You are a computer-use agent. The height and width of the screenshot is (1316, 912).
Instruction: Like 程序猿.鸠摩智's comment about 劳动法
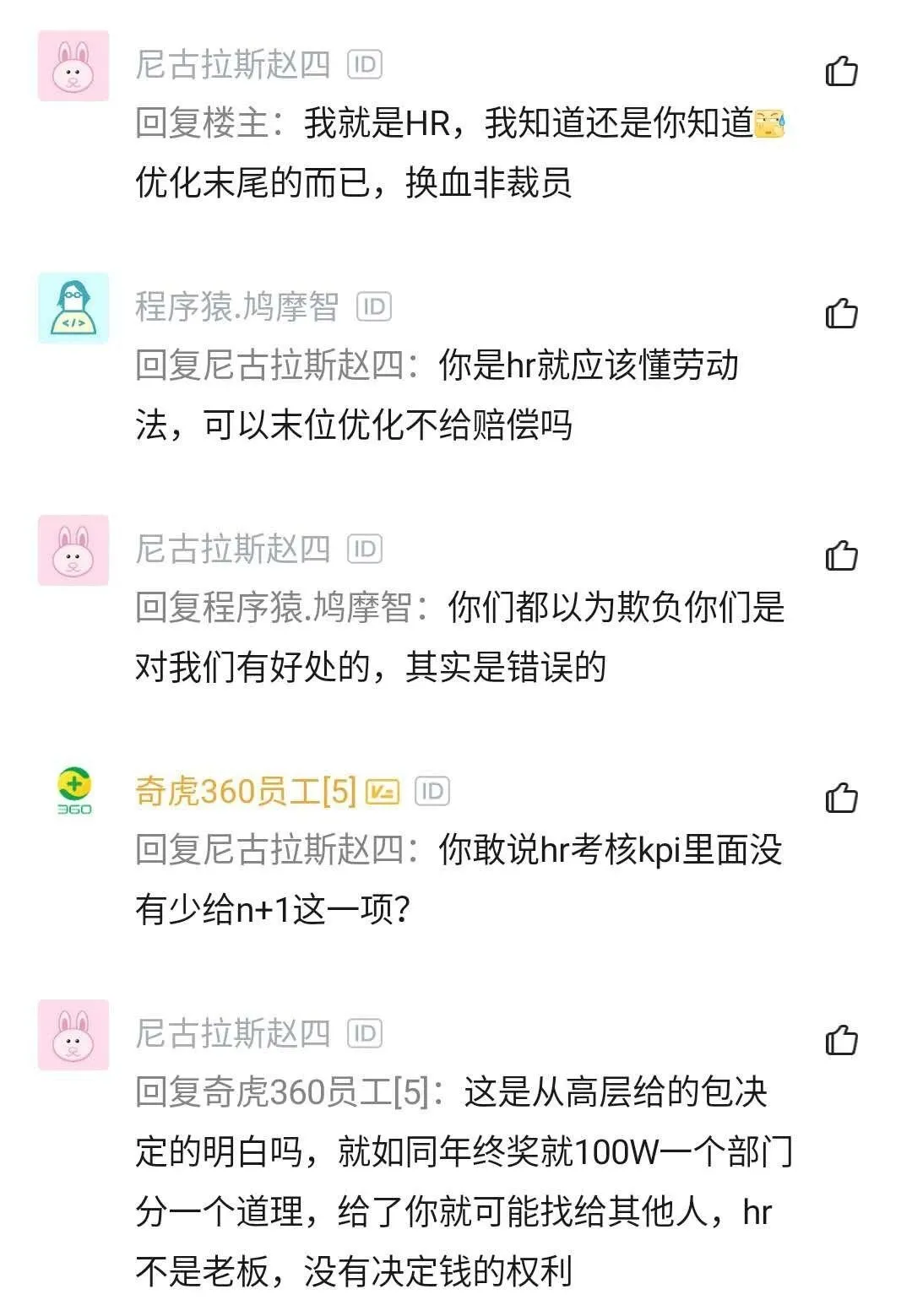[x=841, y=313]
